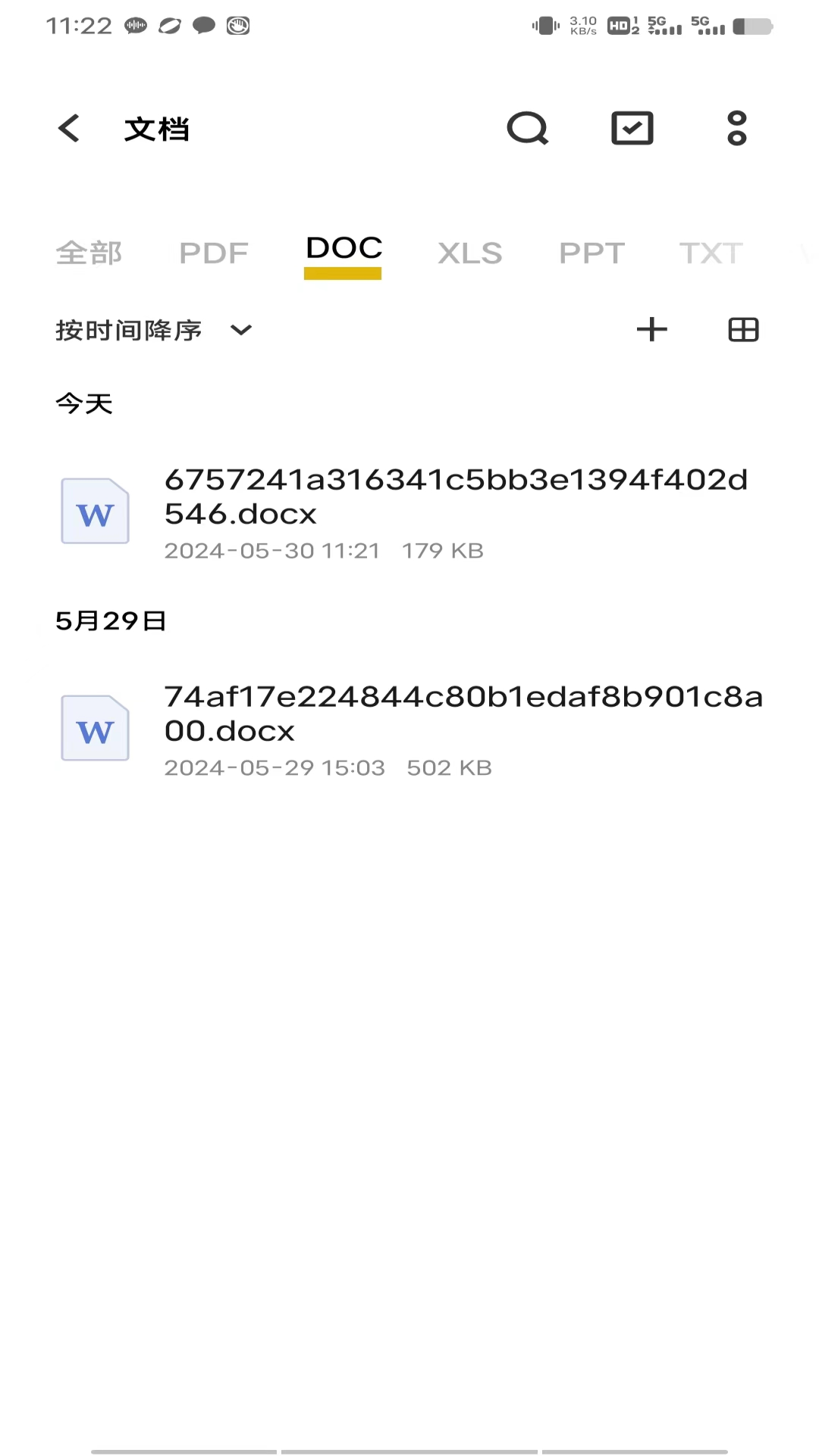Open the three-dot more options menu
Screen dimensions: 819x1456
[736, 128]
